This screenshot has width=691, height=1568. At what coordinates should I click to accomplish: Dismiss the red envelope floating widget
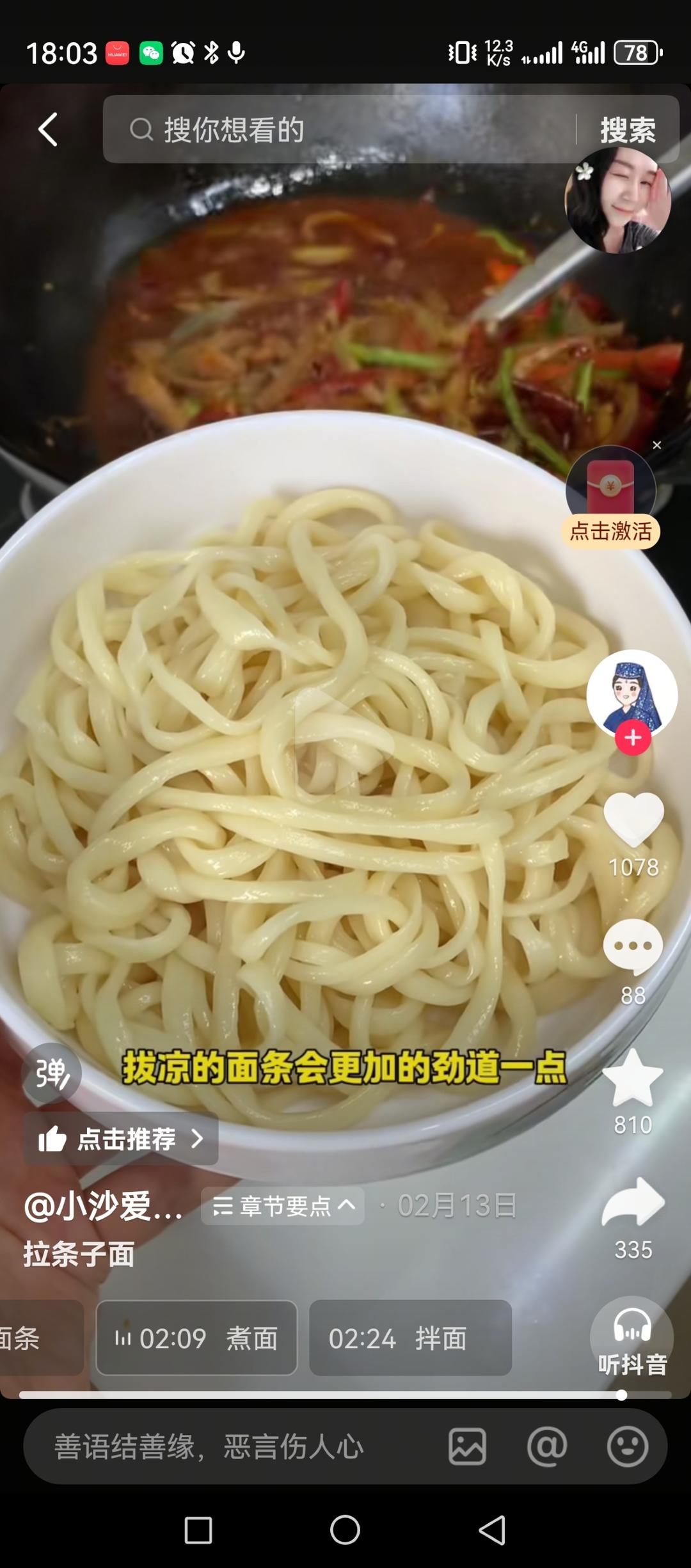tap(656, 445)
